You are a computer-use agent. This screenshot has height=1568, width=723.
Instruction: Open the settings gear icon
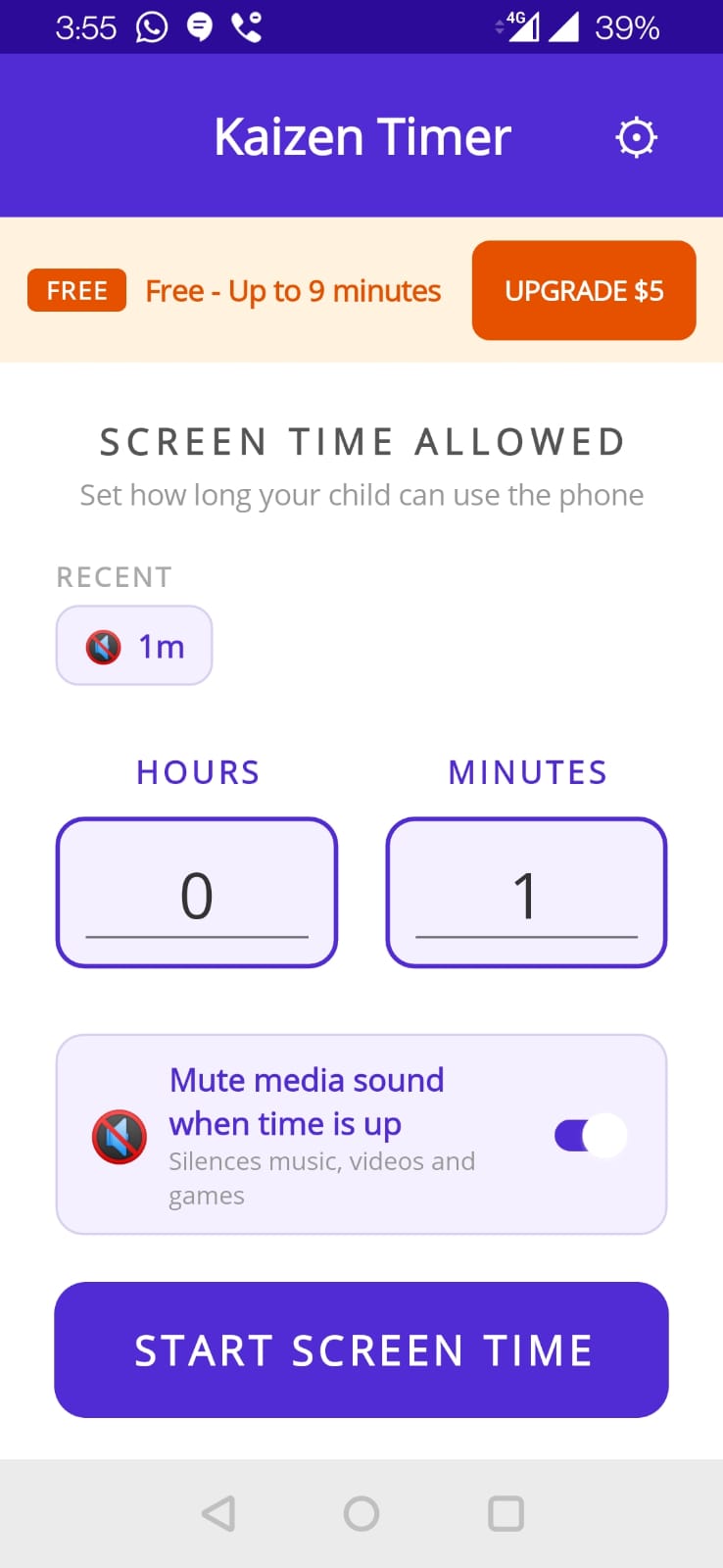tap(637, 136)
